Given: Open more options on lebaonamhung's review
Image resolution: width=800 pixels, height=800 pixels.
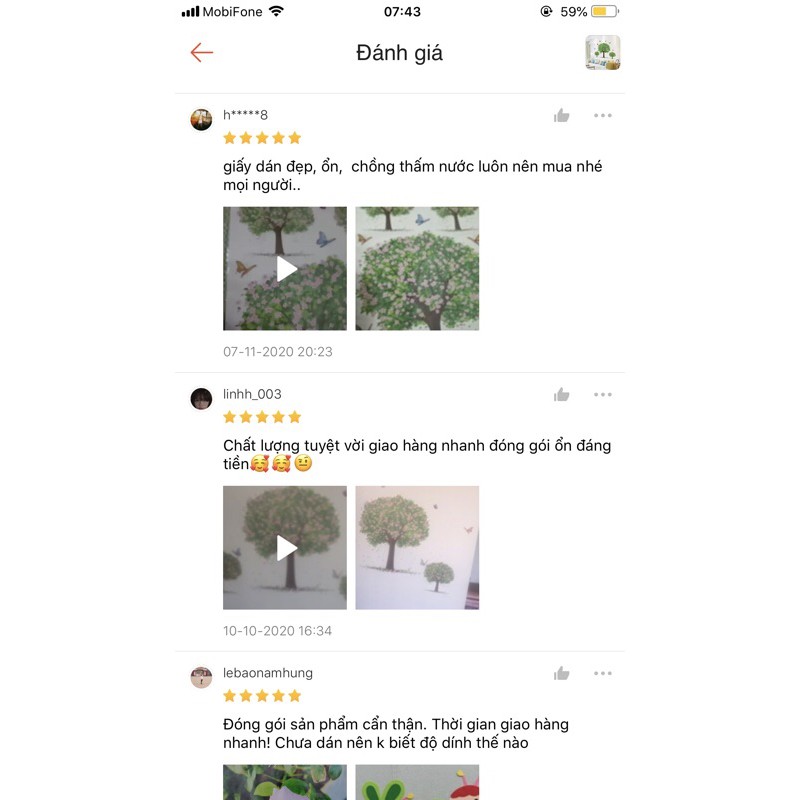Looking at the screenshot, I should tap(602, 674).
